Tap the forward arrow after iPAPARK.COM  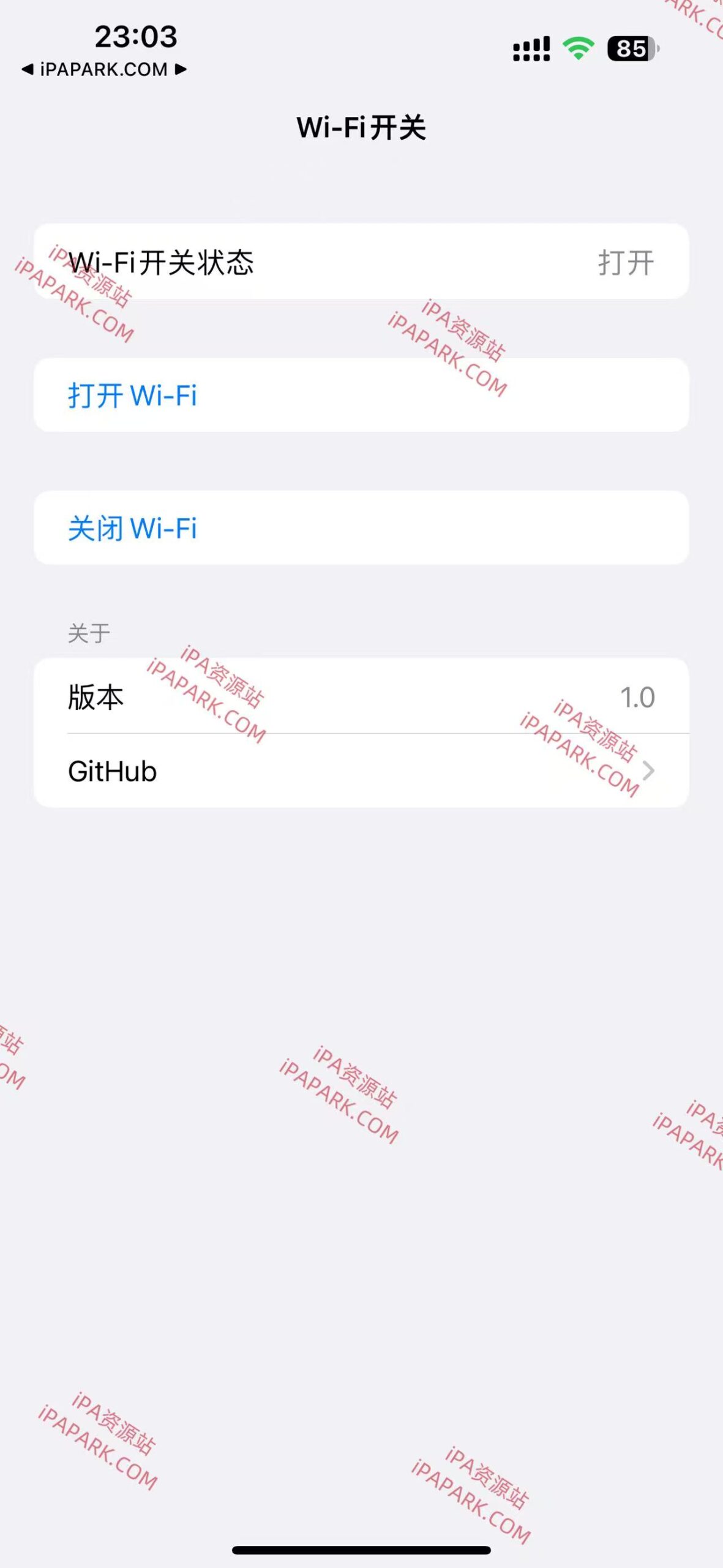[178, 70]
